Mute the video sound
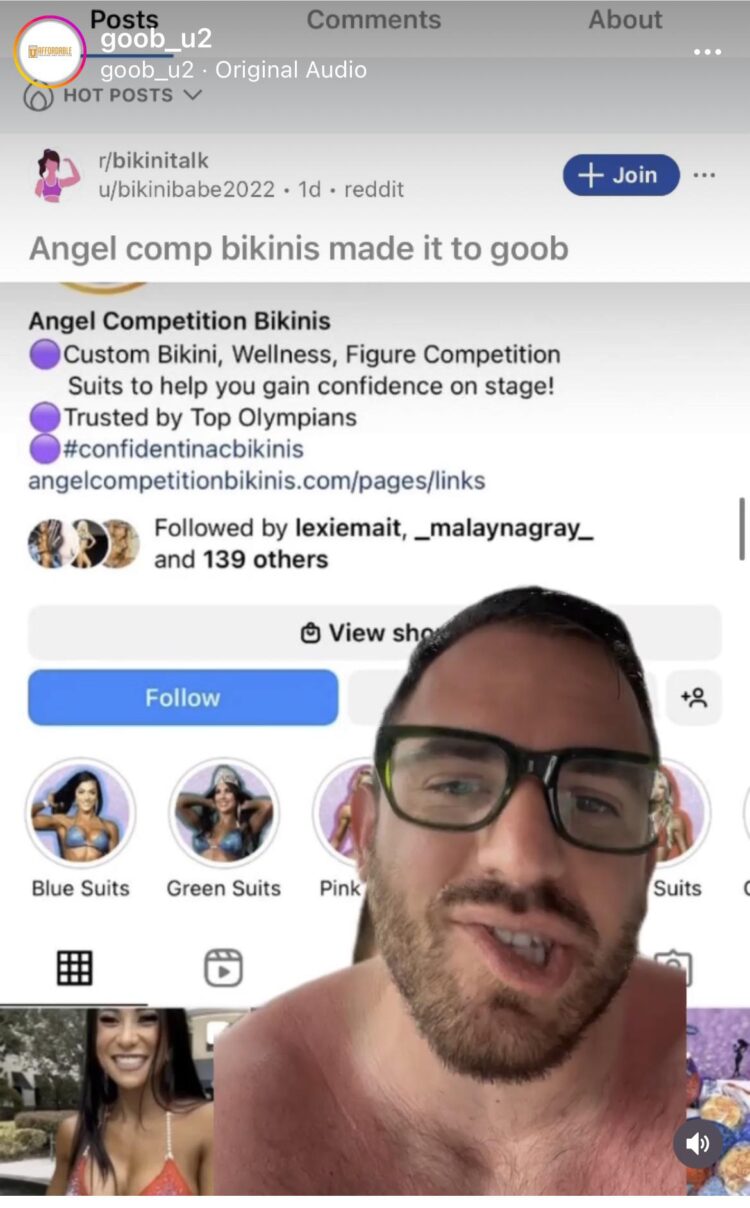Viewport: 750px width, 1208px height. point(697,1144)
